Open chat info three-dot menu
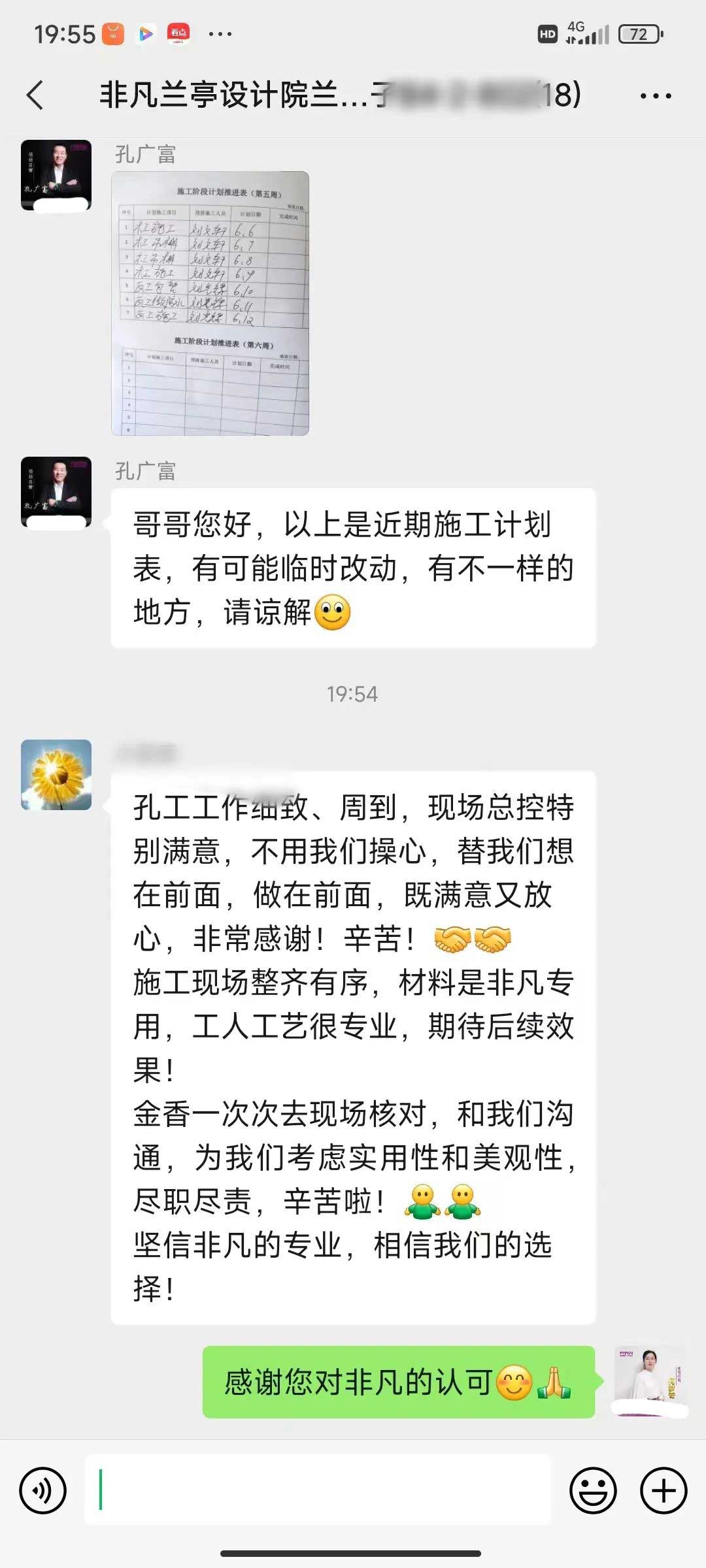The width and height of the screenshot is (706, 1568). (655, 96)
